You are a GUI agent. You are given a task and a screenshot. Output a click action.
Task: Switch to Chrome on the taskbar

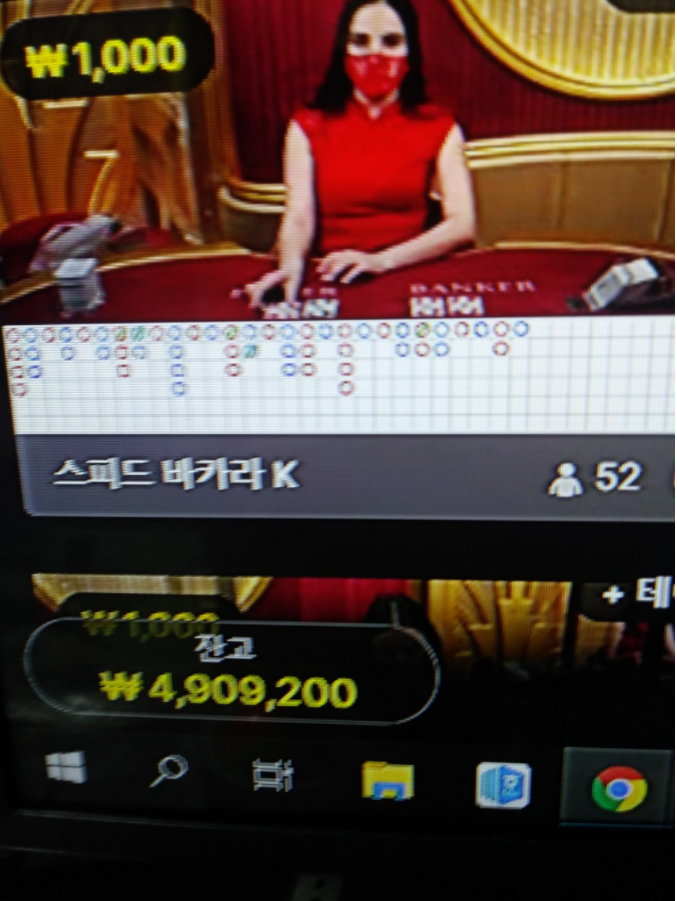[x=619, y=789]
